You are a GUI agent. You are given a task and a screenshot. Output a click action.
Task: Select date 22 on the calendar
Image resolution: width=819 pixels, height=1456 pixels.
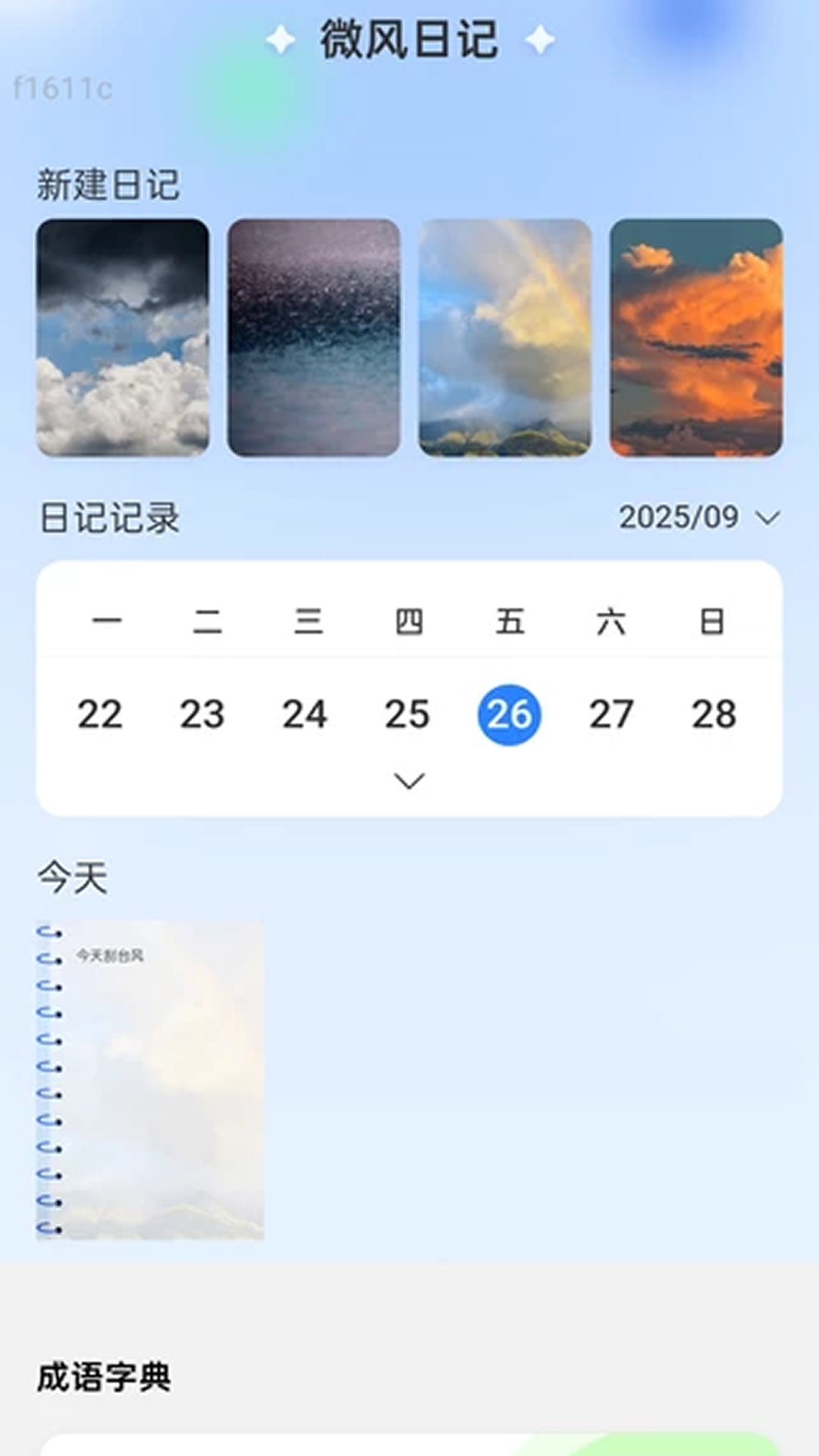click(102, 714)
